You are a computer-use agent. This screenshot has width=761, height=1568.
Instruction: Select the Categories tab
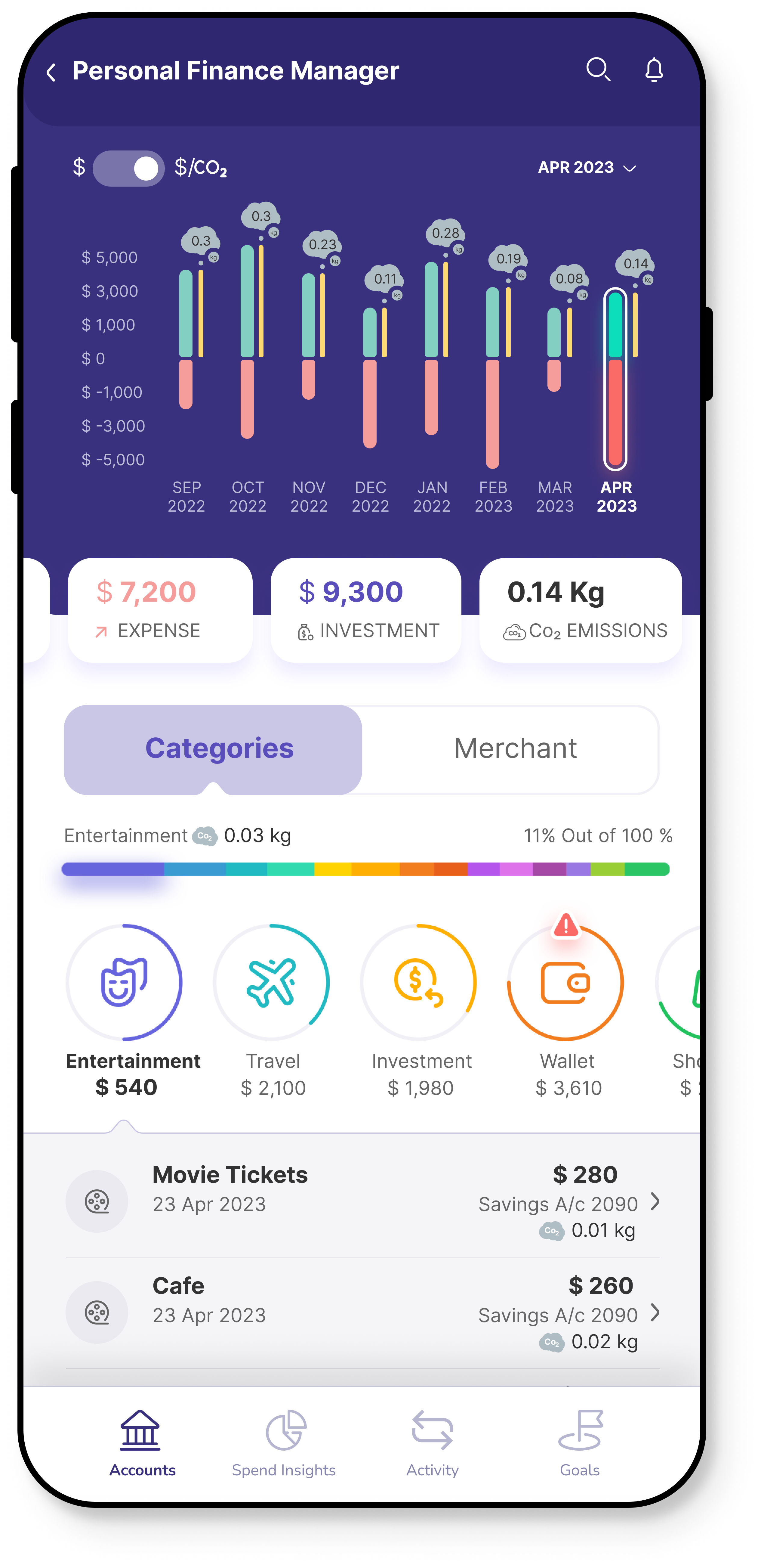[x=219, y=749]
